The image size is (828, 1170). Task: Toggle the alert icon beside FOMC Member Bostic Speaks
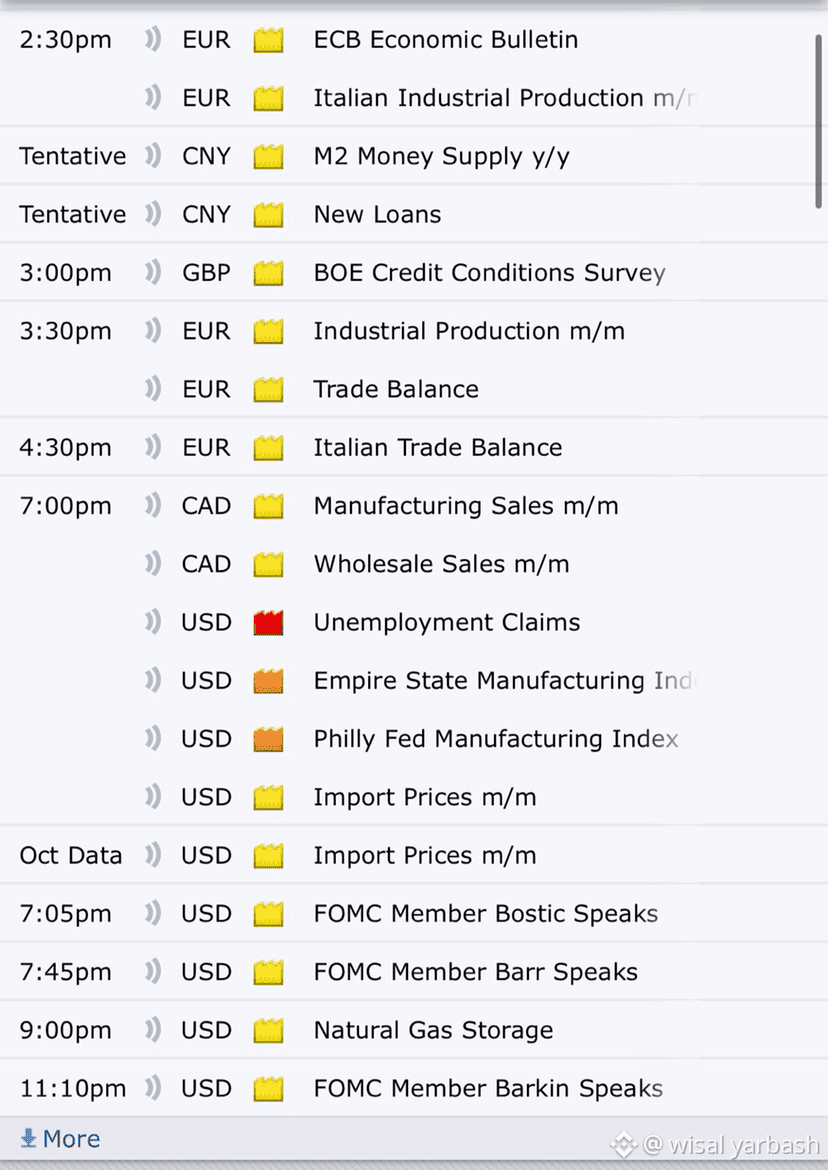153,913
